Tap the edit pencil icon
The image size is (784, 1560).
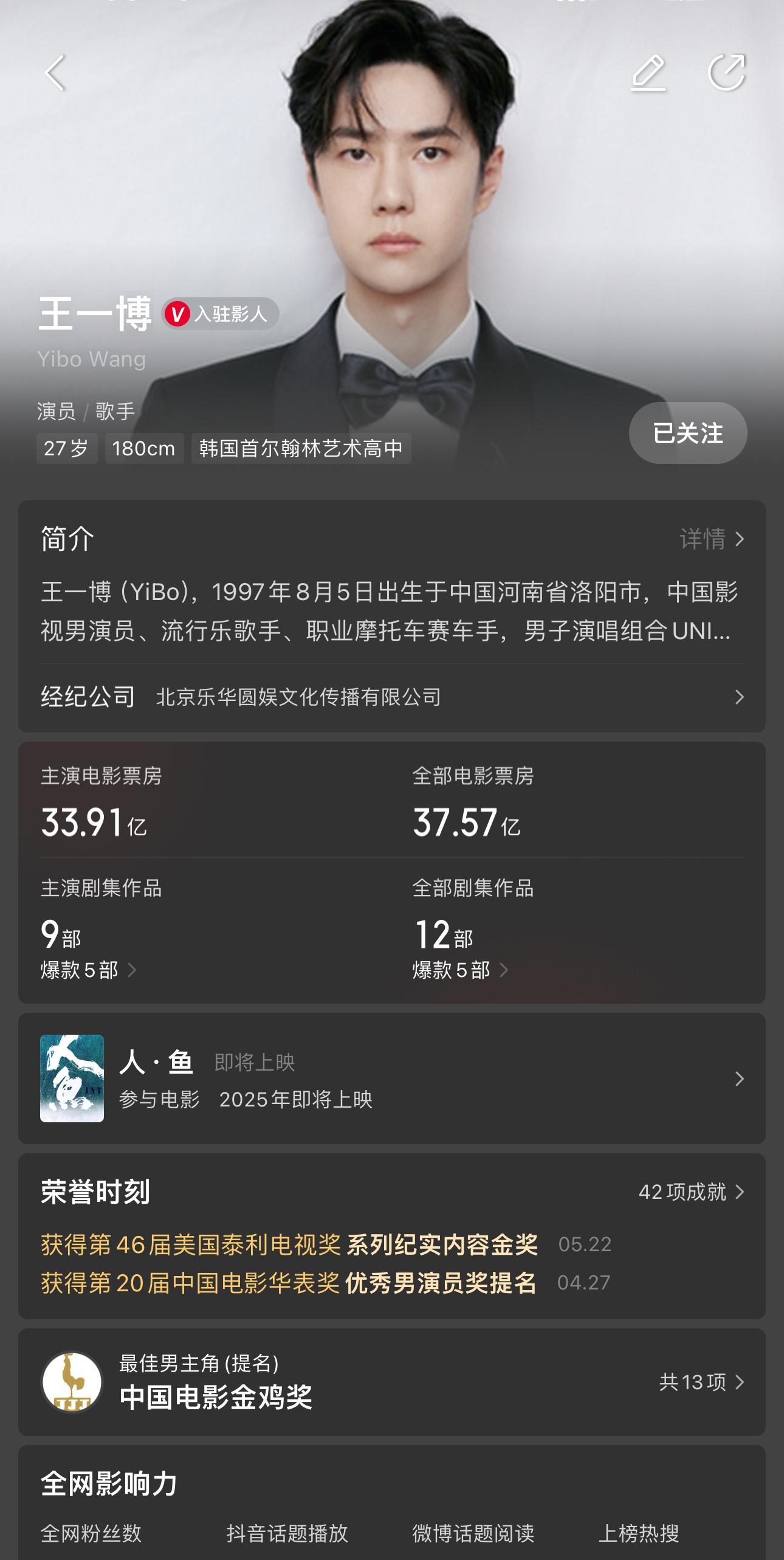click(x=648, y=73)
